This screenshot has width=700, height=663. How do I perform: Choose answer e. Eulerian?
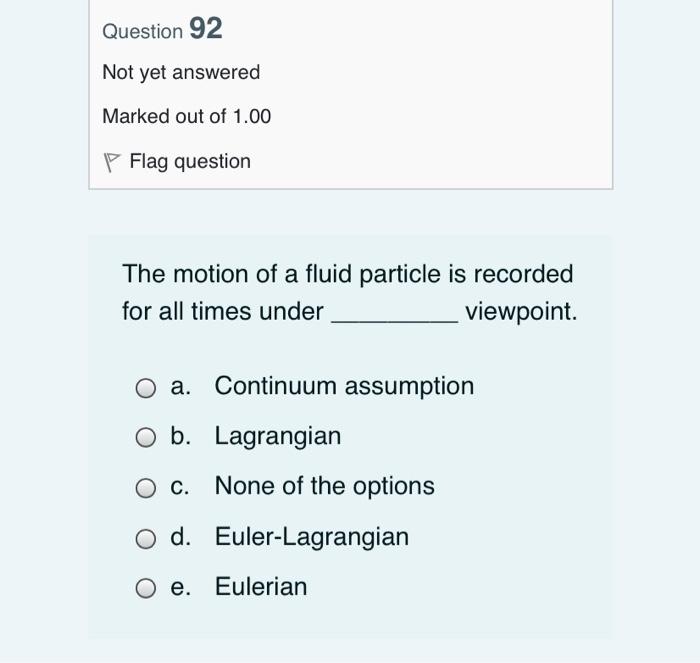[x=148, y=588]
